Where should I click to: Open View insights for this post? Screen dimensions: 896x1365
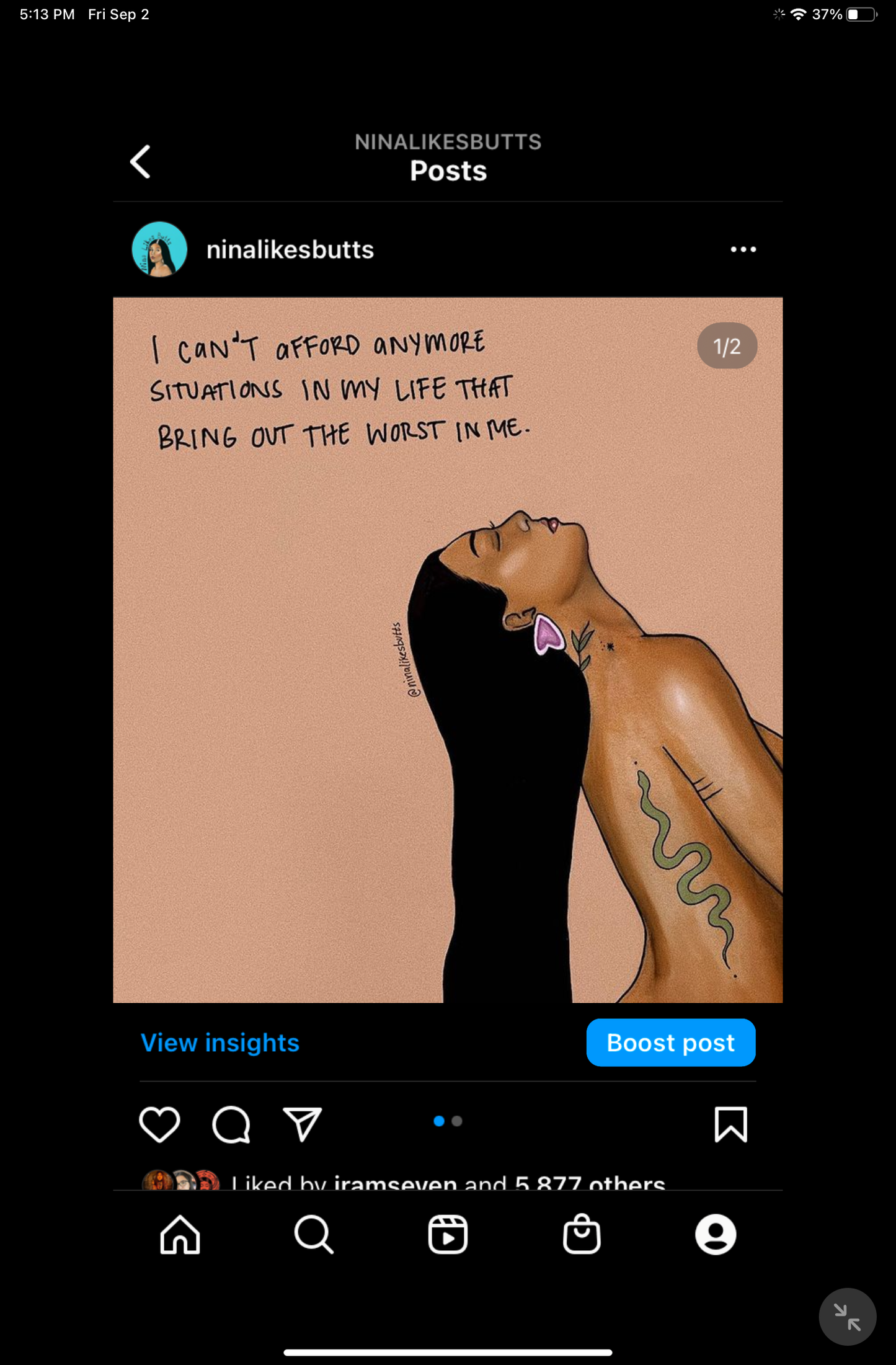220,1043
